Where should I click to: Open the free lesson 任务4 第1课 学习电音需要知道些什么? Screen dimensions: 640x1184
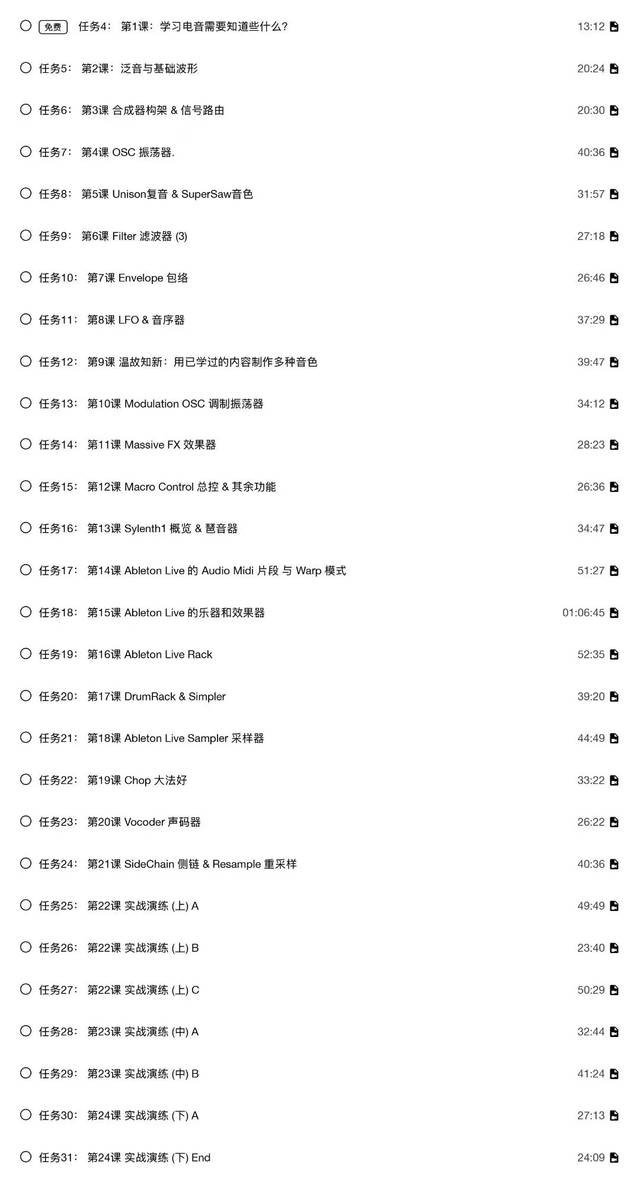tap(320, 26)
